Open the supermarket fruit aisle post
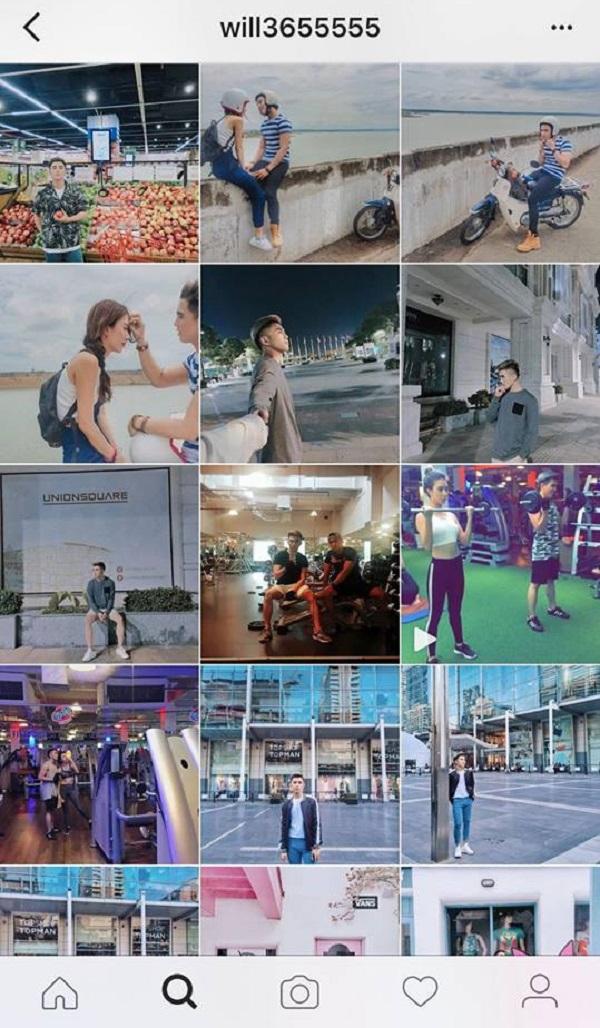This screenshot has height=1028, width=600. (x=99, y=161)
